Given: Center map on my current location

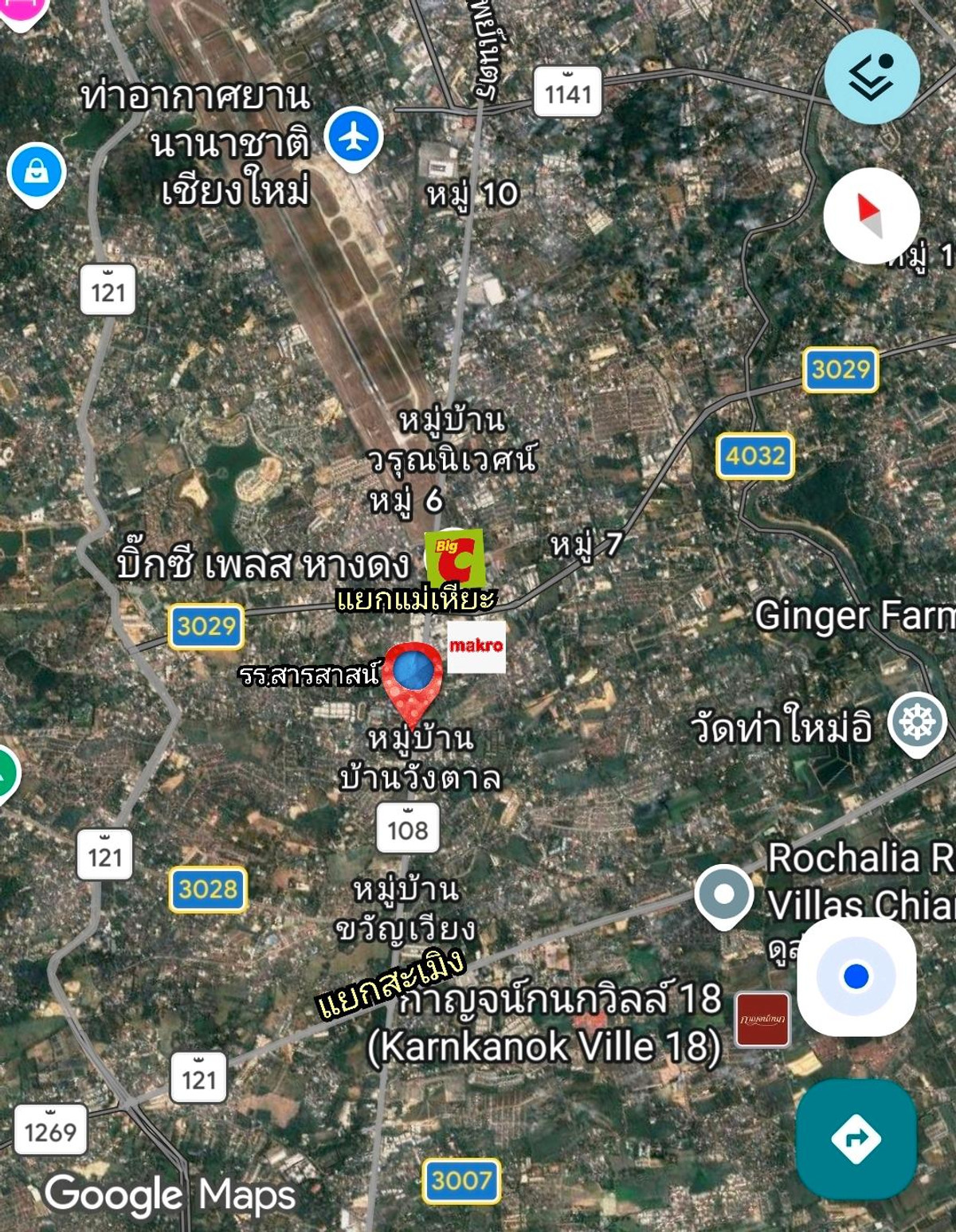Looking at the screenshot, I should pos(856,976).
